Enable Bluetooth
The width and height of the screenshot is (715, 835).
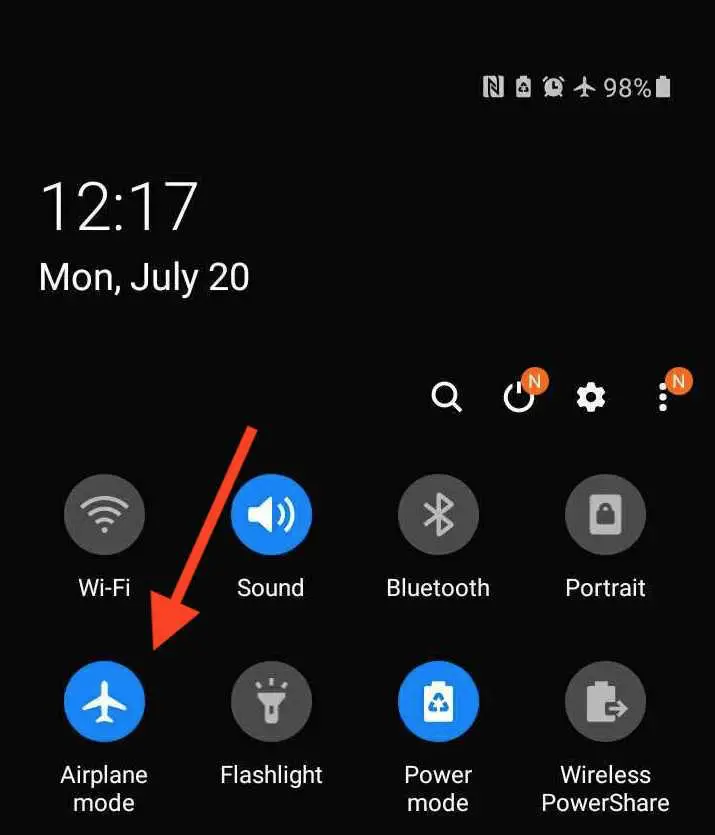[x=438, y=516]
